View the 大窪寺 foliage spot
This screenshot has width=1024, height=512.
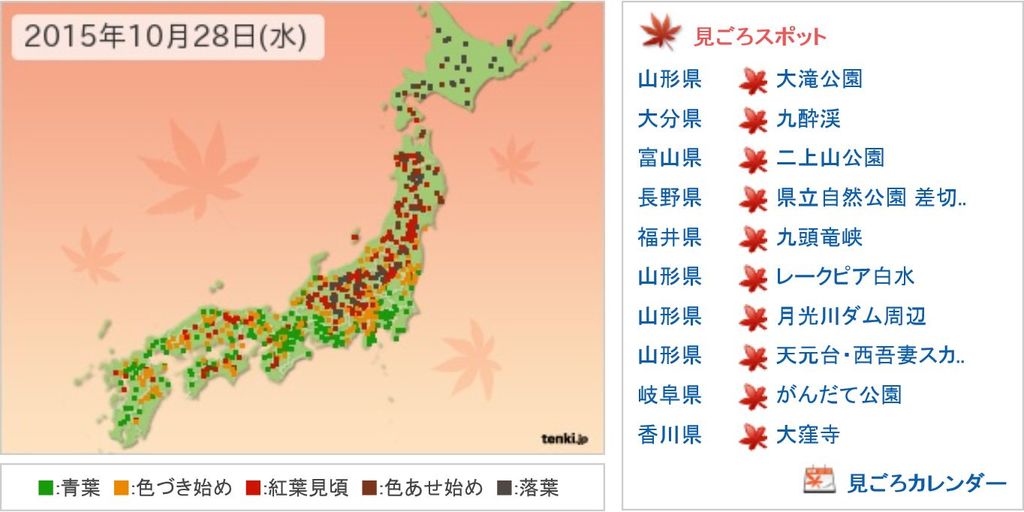coord(807,435)
